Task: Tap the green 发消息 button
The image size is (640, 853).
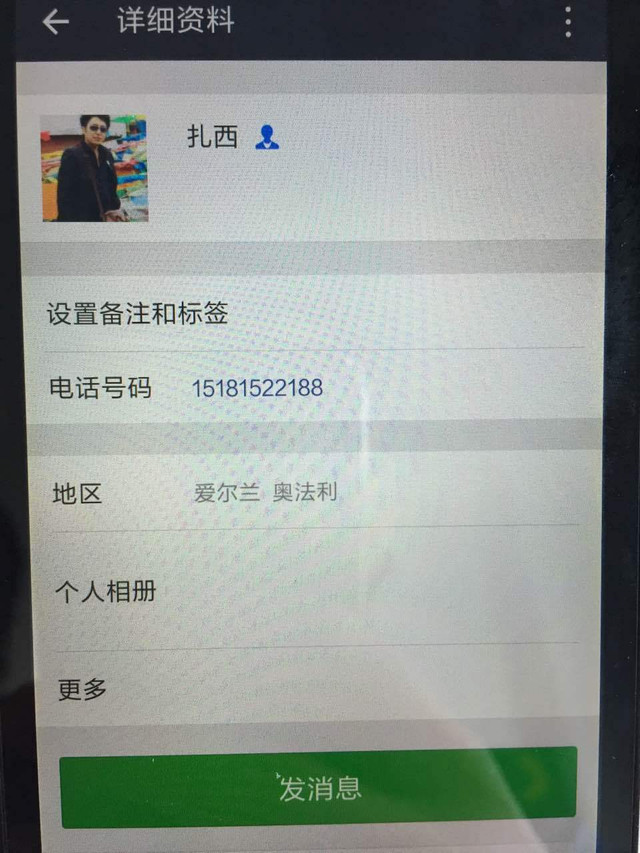Action: coord(318,788)
